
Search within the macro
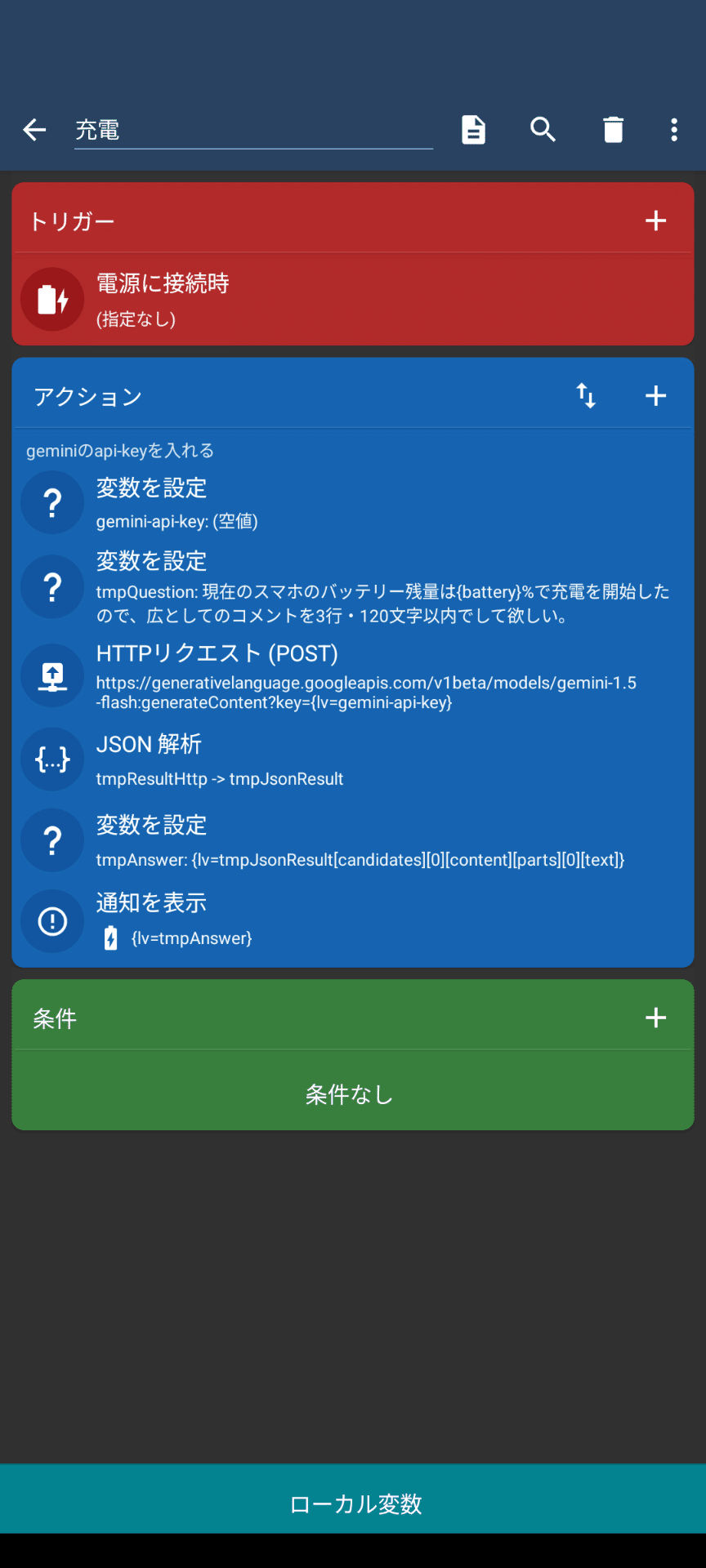[543, 130]
